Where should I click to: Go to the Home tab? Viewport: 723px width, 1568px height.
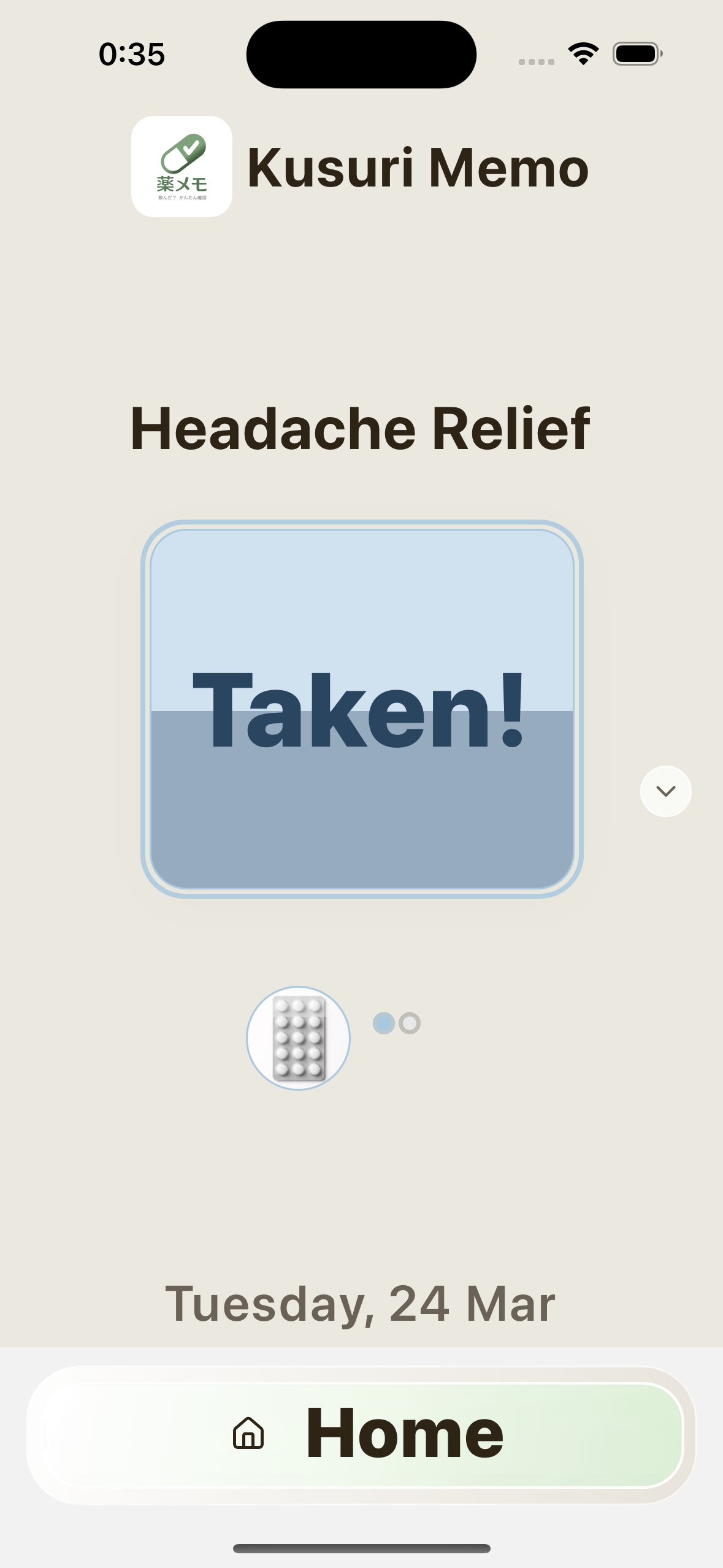tap(362, 1434)
